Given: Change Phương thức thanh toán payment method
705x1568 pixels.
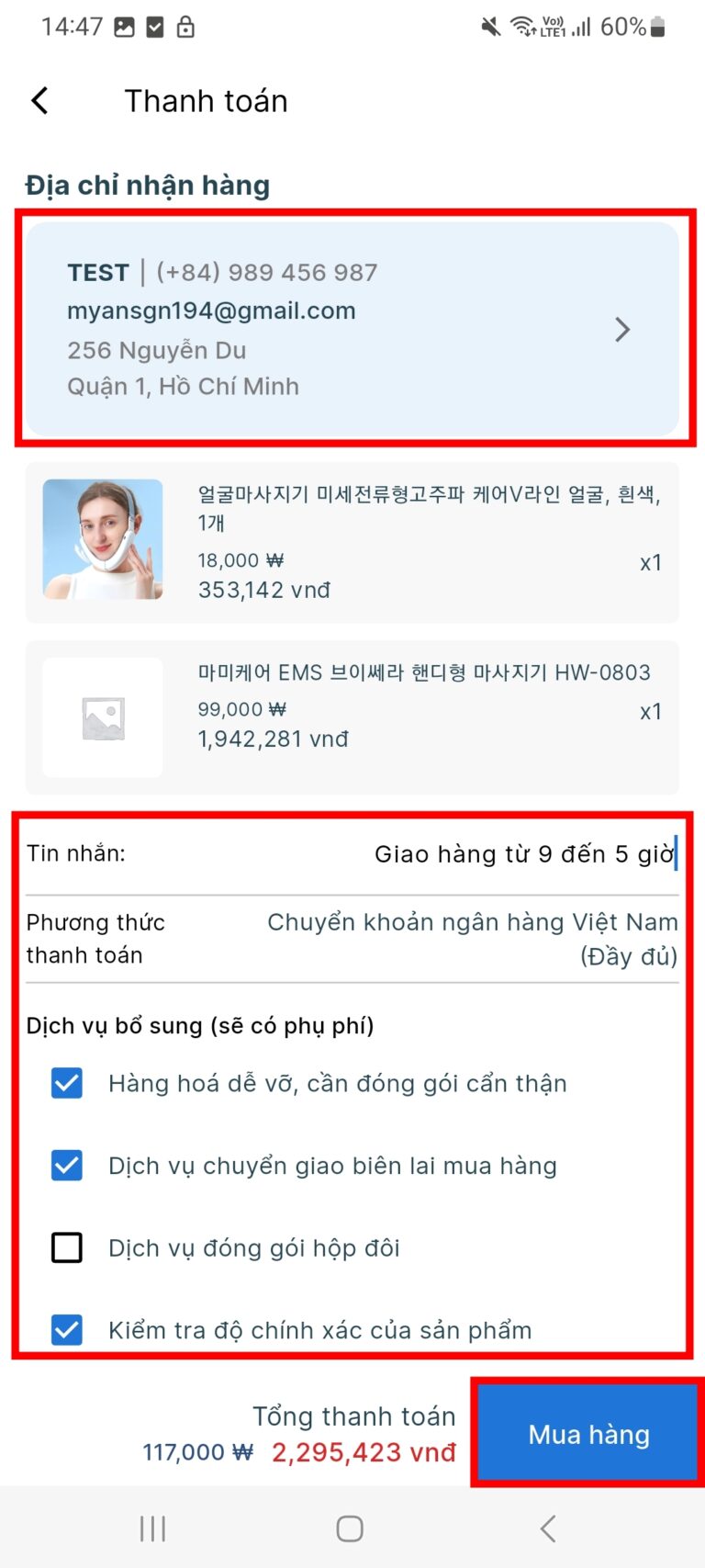Looking at the screenshot, I should click(x=471, y=939).
